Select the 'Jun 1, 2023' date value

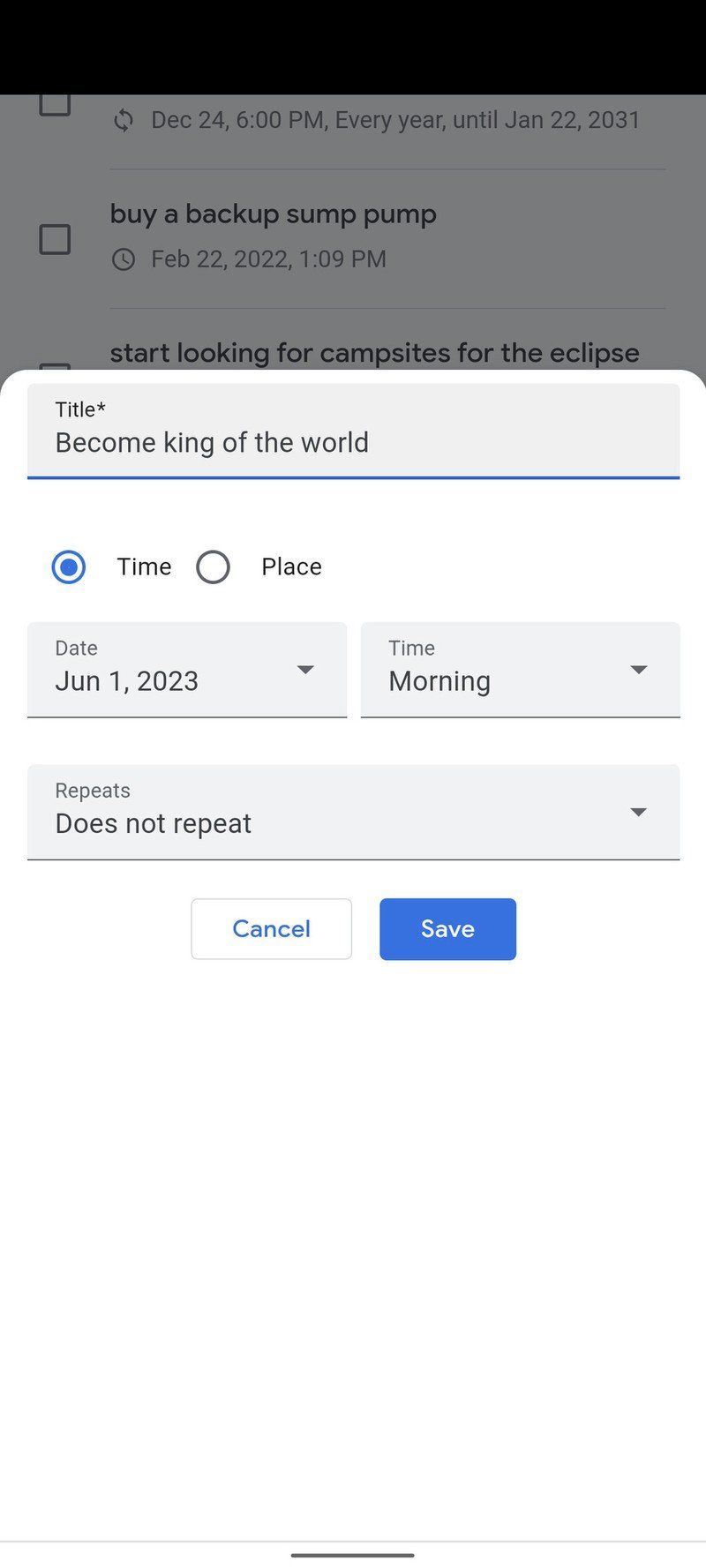click(x=126, y=680)
